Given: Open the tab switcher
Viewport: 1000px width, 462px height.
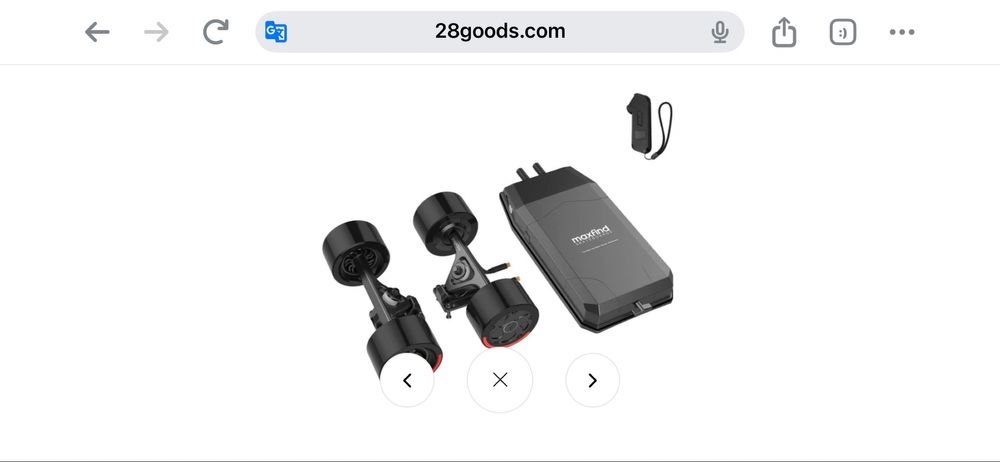Looking at the screenshot, I should [x=843, y=32].
